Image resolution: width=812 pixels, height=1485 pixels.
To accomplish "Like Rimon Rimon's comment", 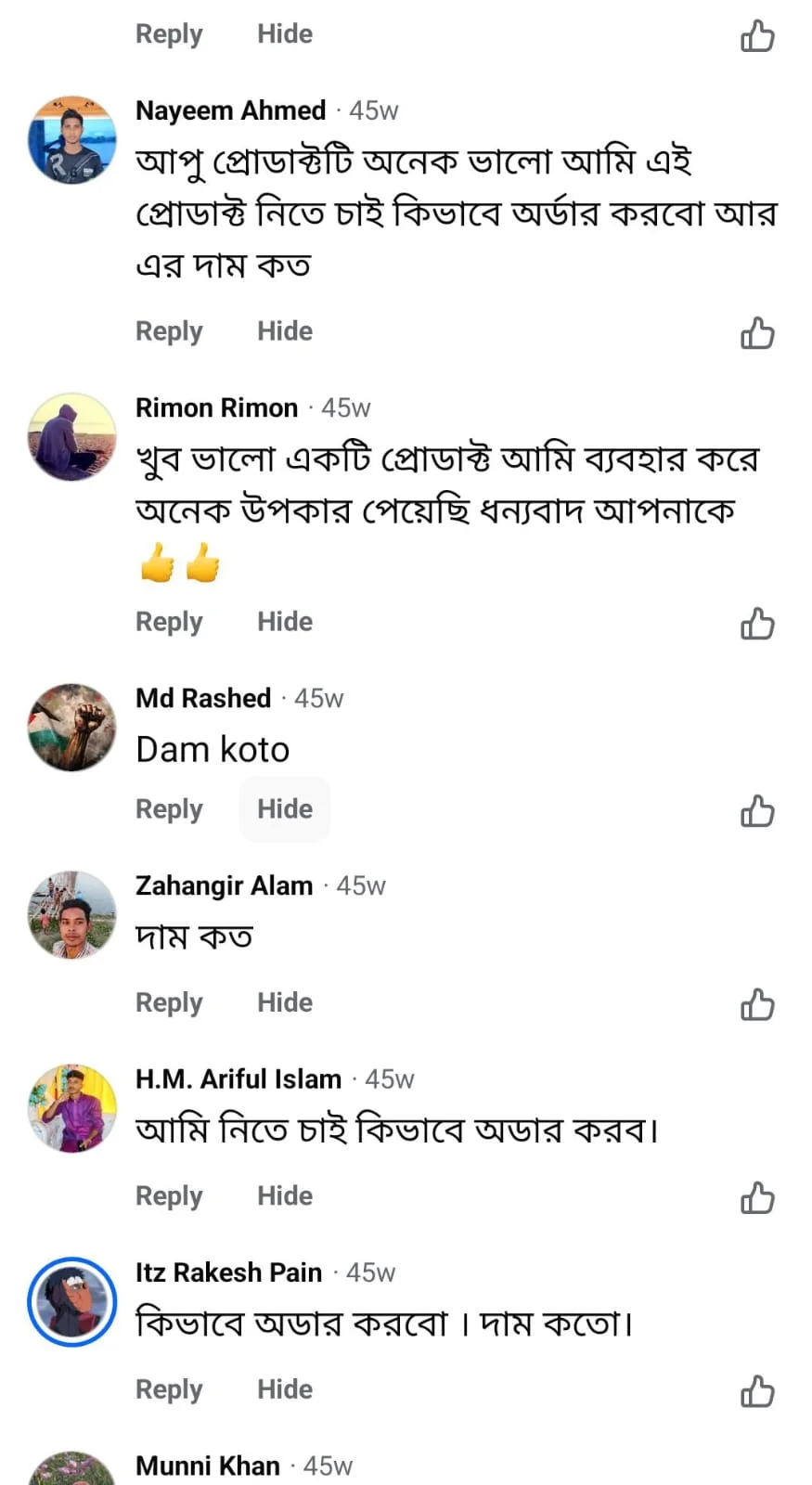I will (757, 623).
